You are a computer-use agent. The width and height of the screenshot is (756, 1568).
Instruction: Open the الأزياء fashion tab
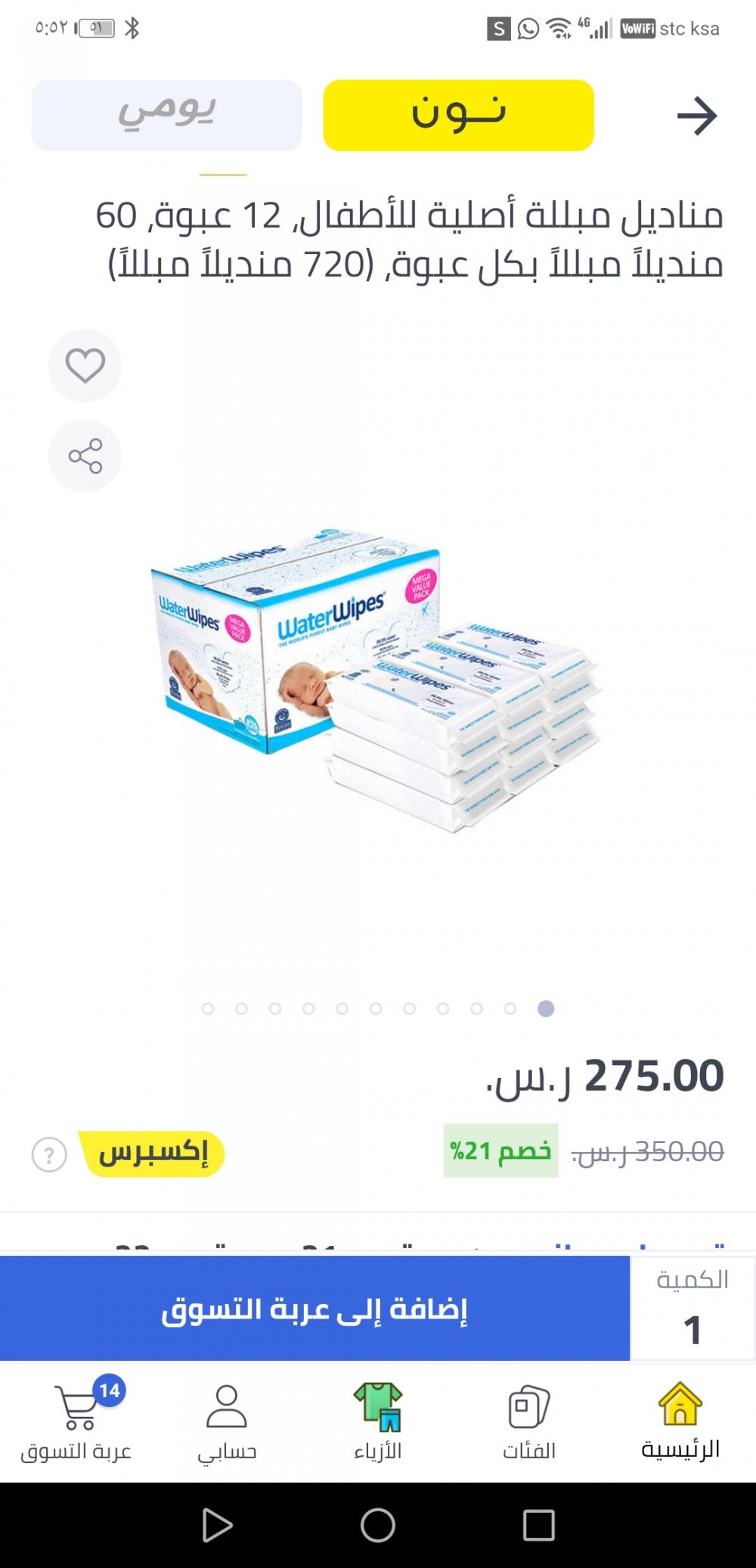(378, 1421)
